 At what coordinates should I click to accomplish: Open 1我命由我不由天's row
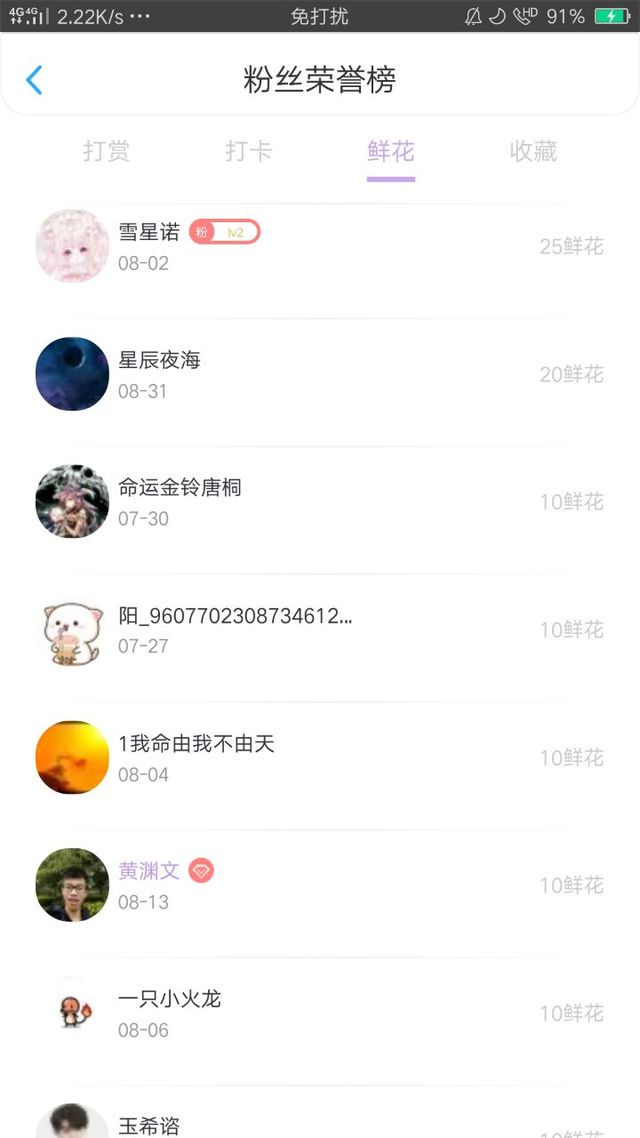(320, 757)
